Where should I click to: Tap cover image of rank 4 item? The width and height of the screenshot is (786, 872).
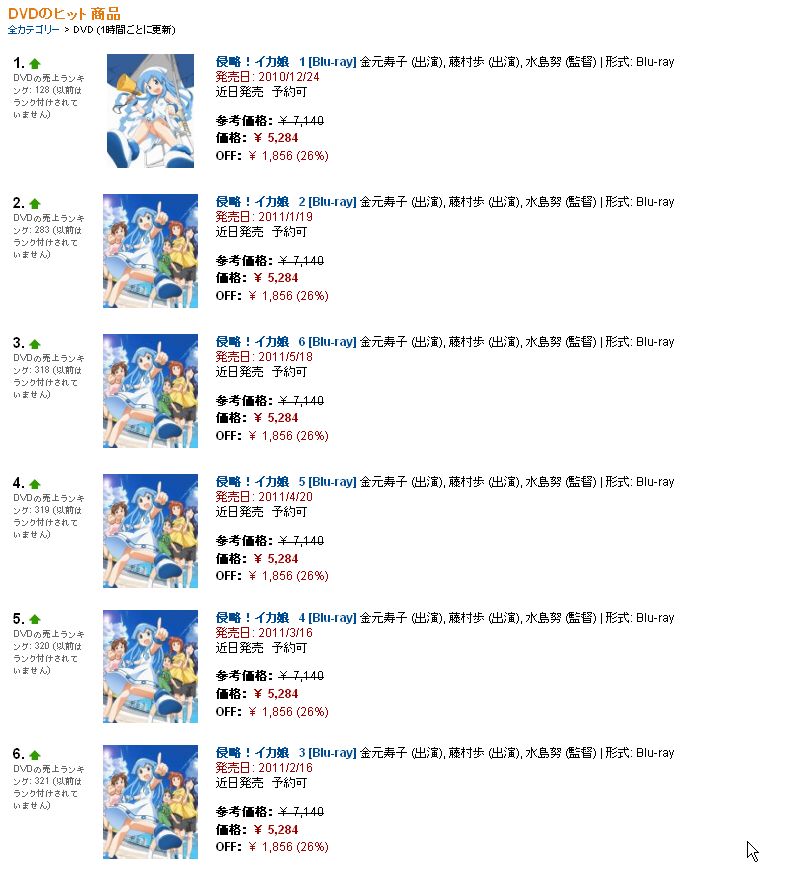coord(150,531)
